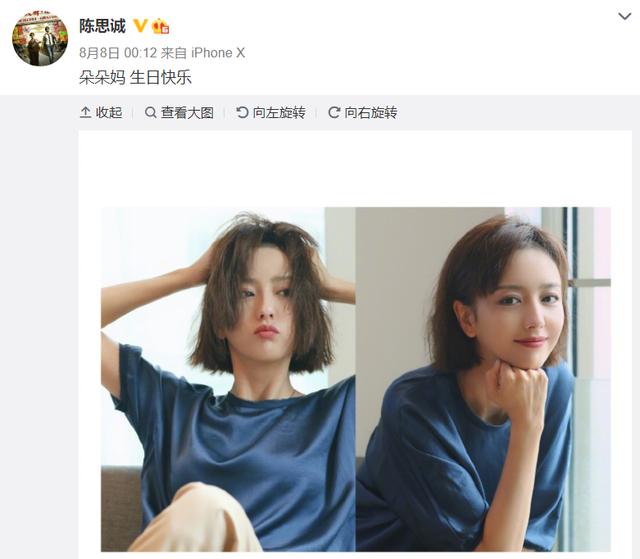View the full-size image via 查看大图

[179, 113]
